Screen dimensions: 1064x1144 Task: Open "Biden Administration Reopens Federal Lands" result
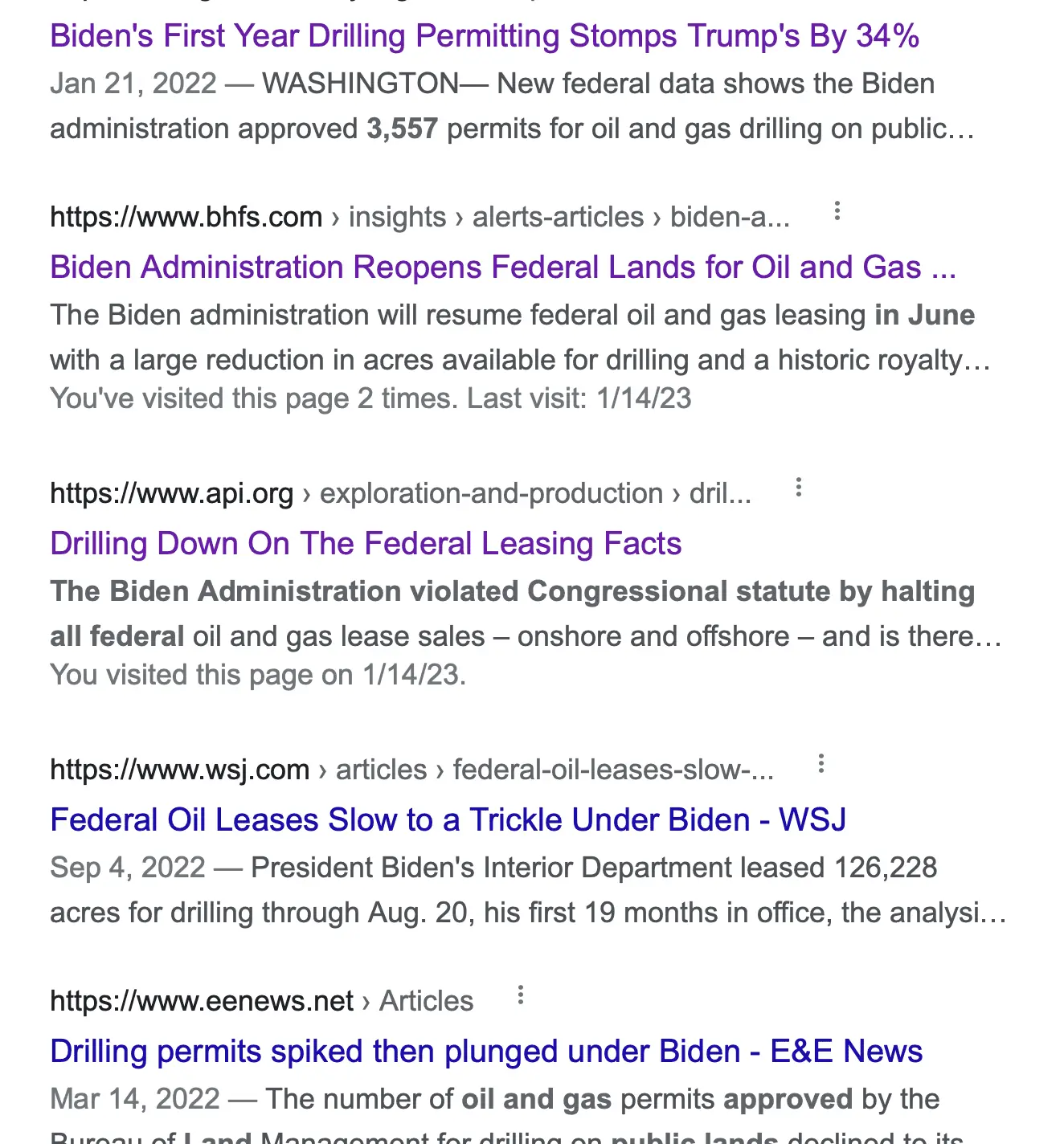502,268
